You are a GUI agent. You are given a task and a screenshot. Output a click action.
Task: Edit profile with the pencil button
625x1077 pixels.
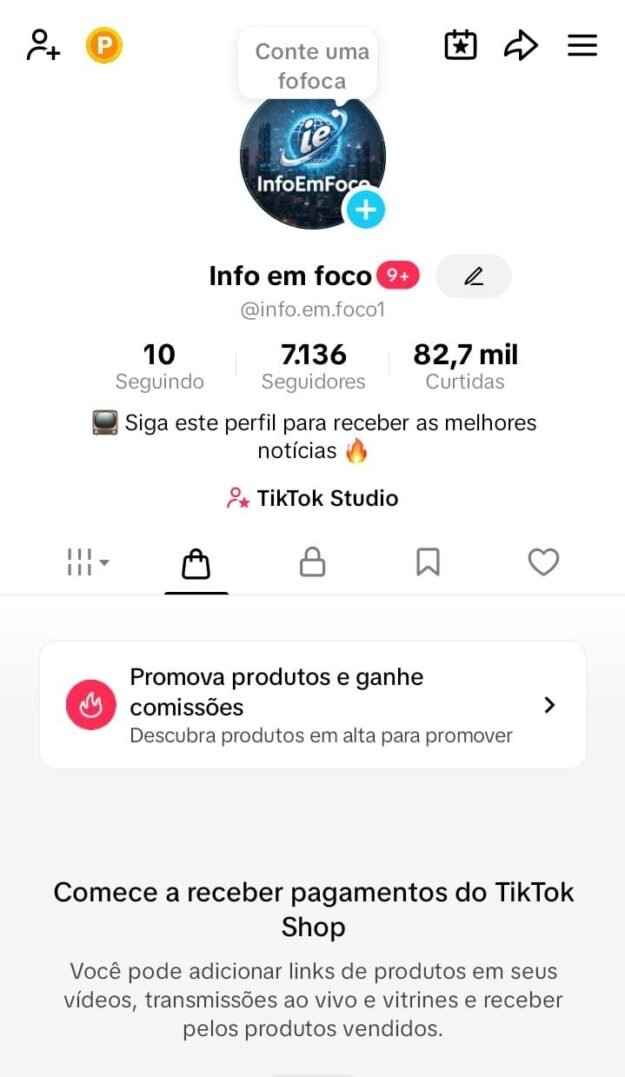(x=474, y=276)
